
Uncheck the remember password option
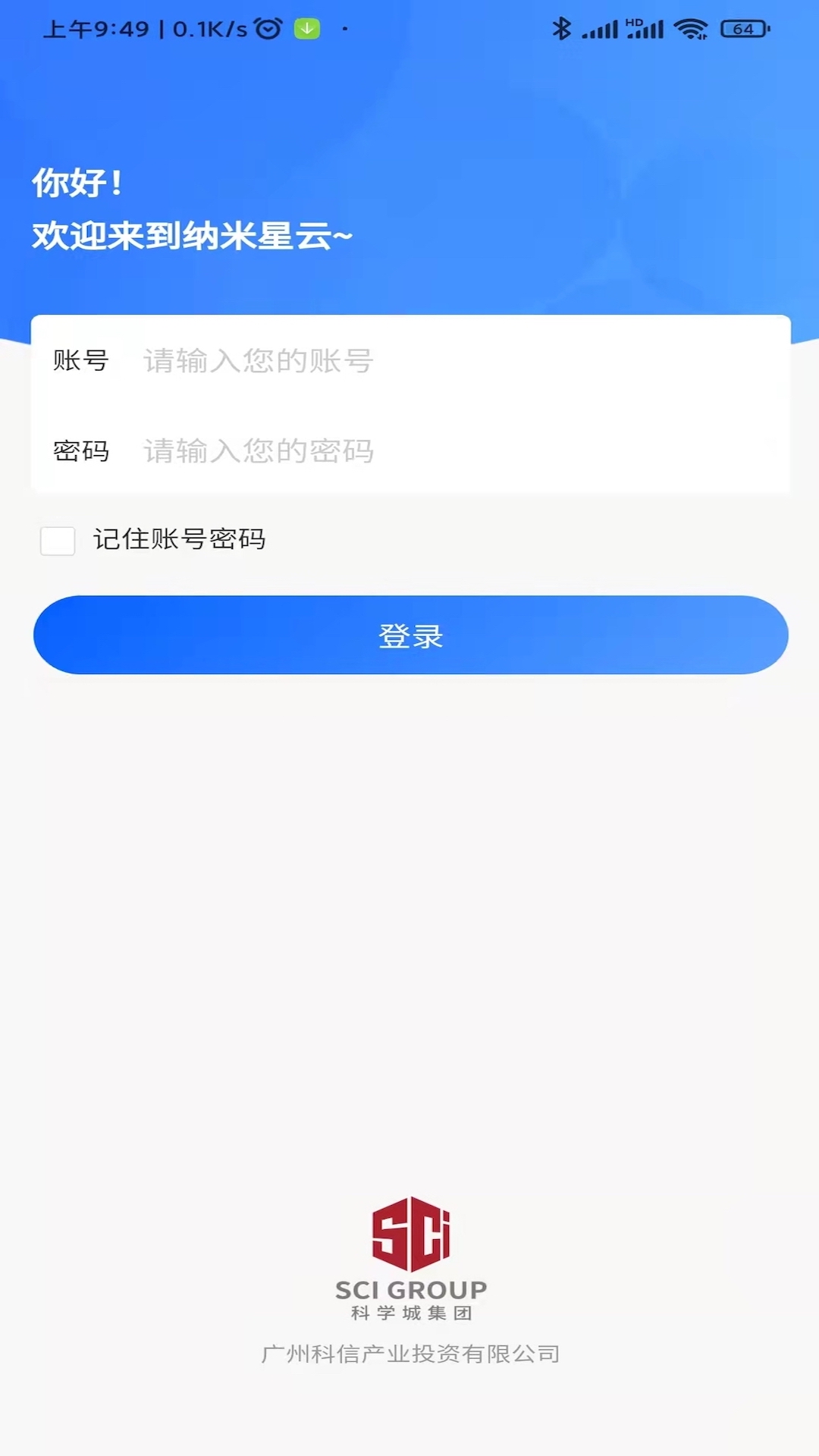tap(58, 541)
